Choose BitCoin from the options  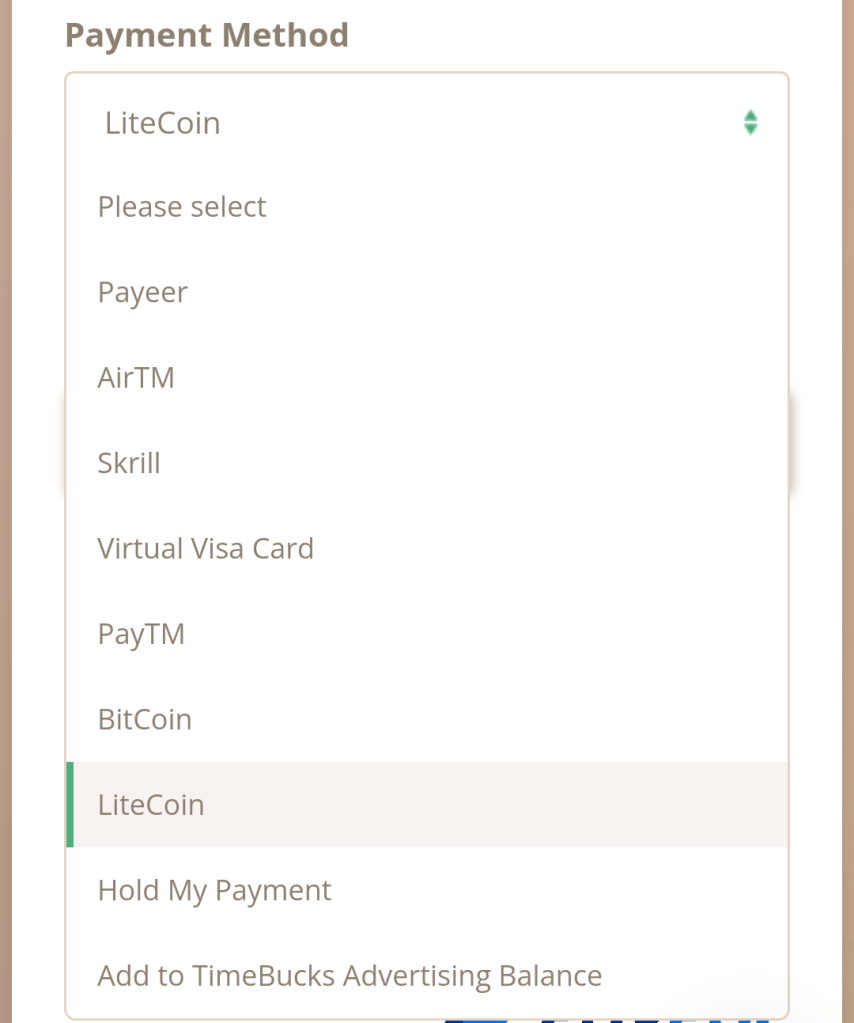coord(145,719)
